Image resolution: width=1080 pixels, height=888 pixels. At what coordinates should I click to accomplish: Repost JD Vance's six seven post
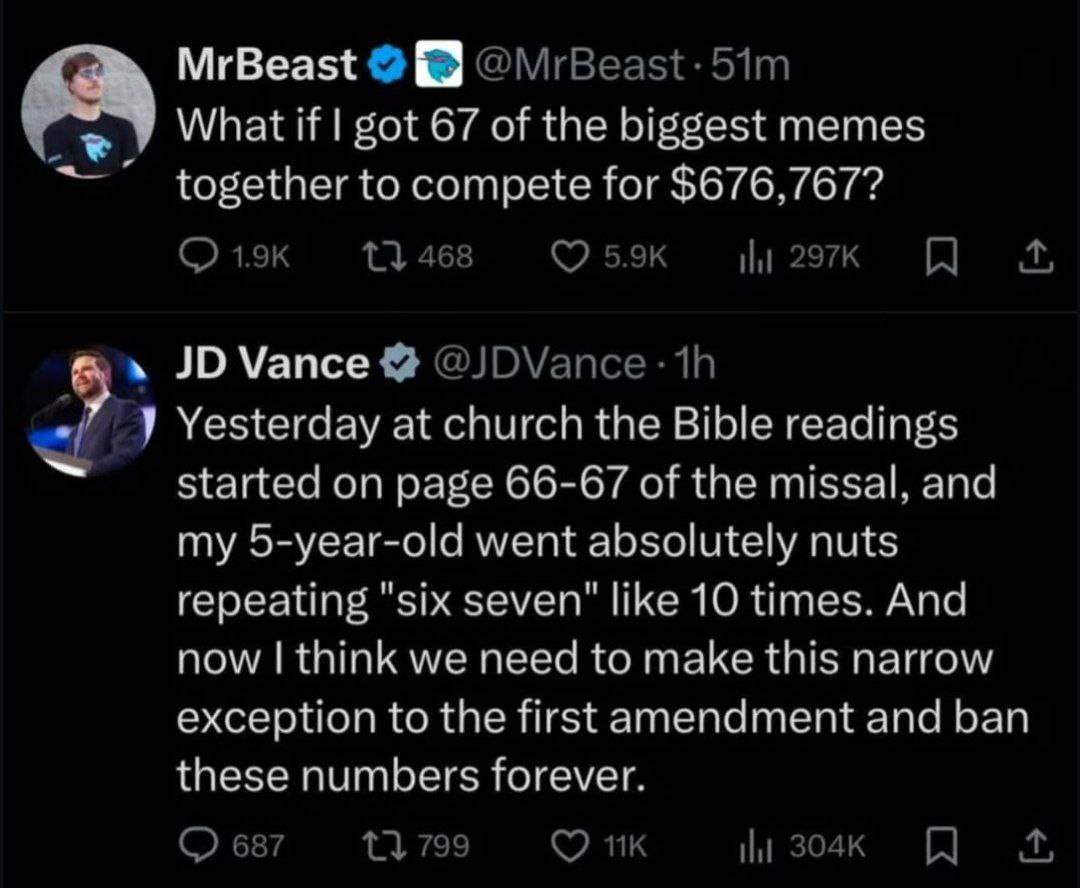(x=417, y=846)
